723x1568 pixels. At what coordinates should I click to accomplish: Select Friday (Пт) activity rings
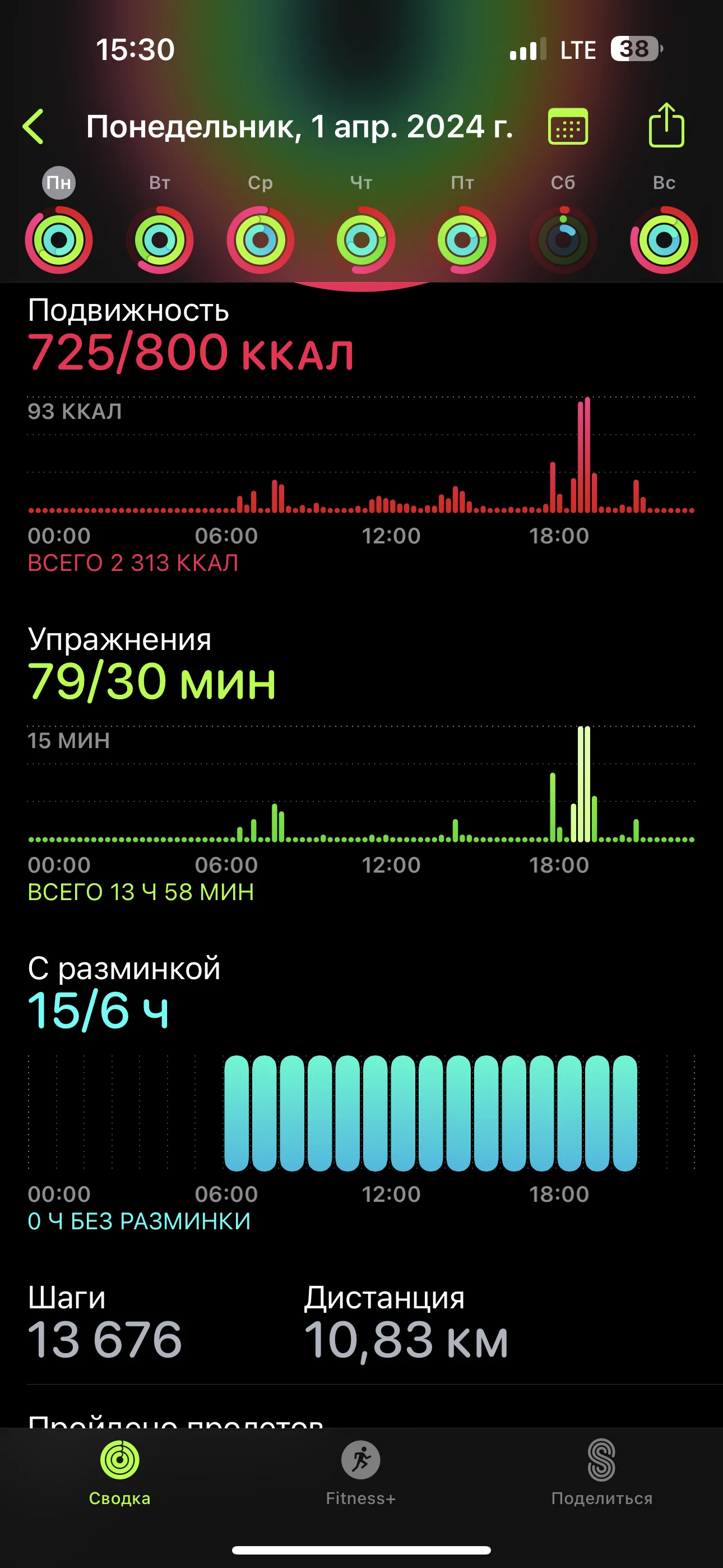[x=462, y=239]
